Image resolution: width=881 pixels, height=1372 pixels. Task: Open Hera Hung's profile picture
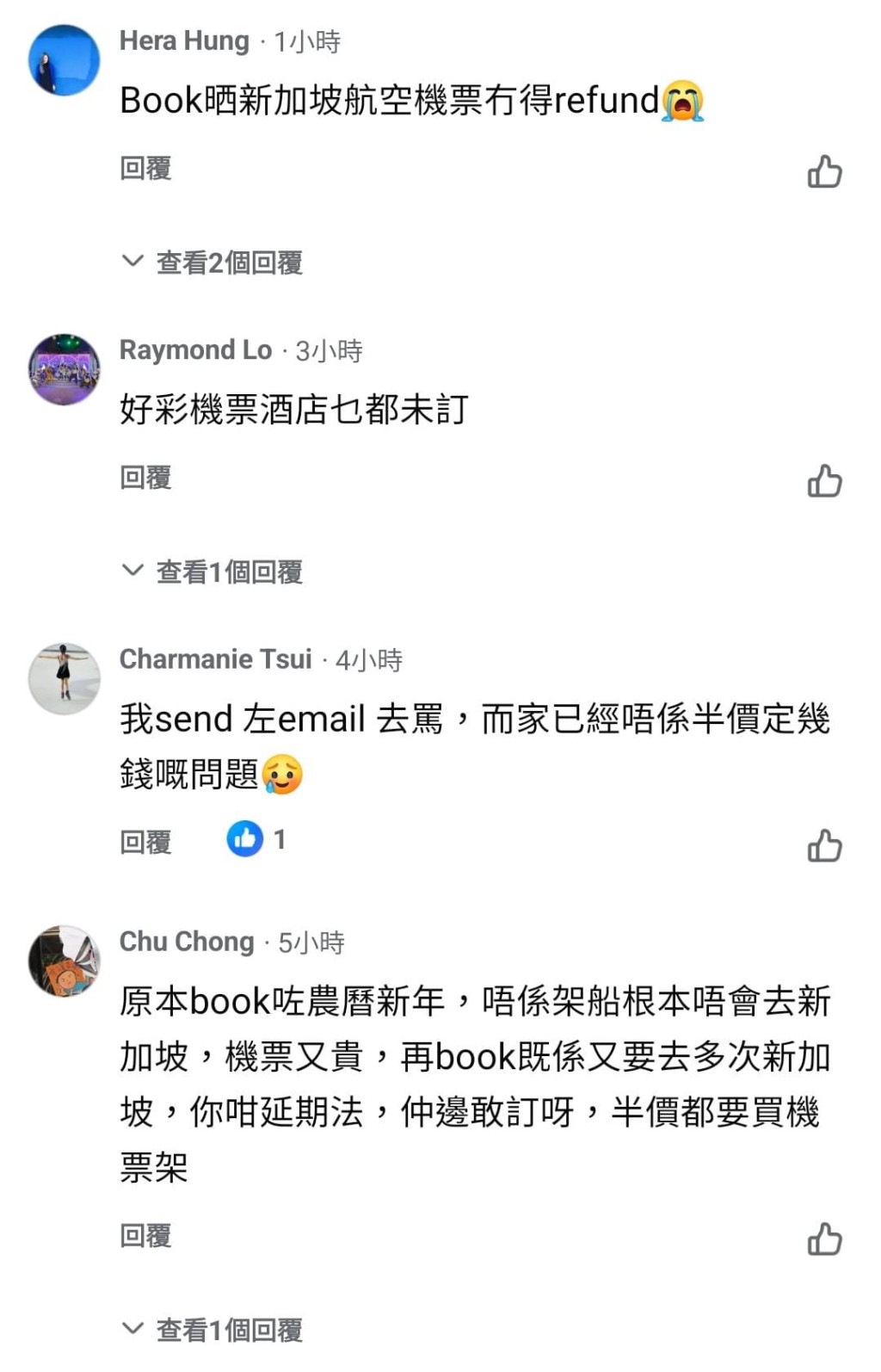click(x=65, y=60)
